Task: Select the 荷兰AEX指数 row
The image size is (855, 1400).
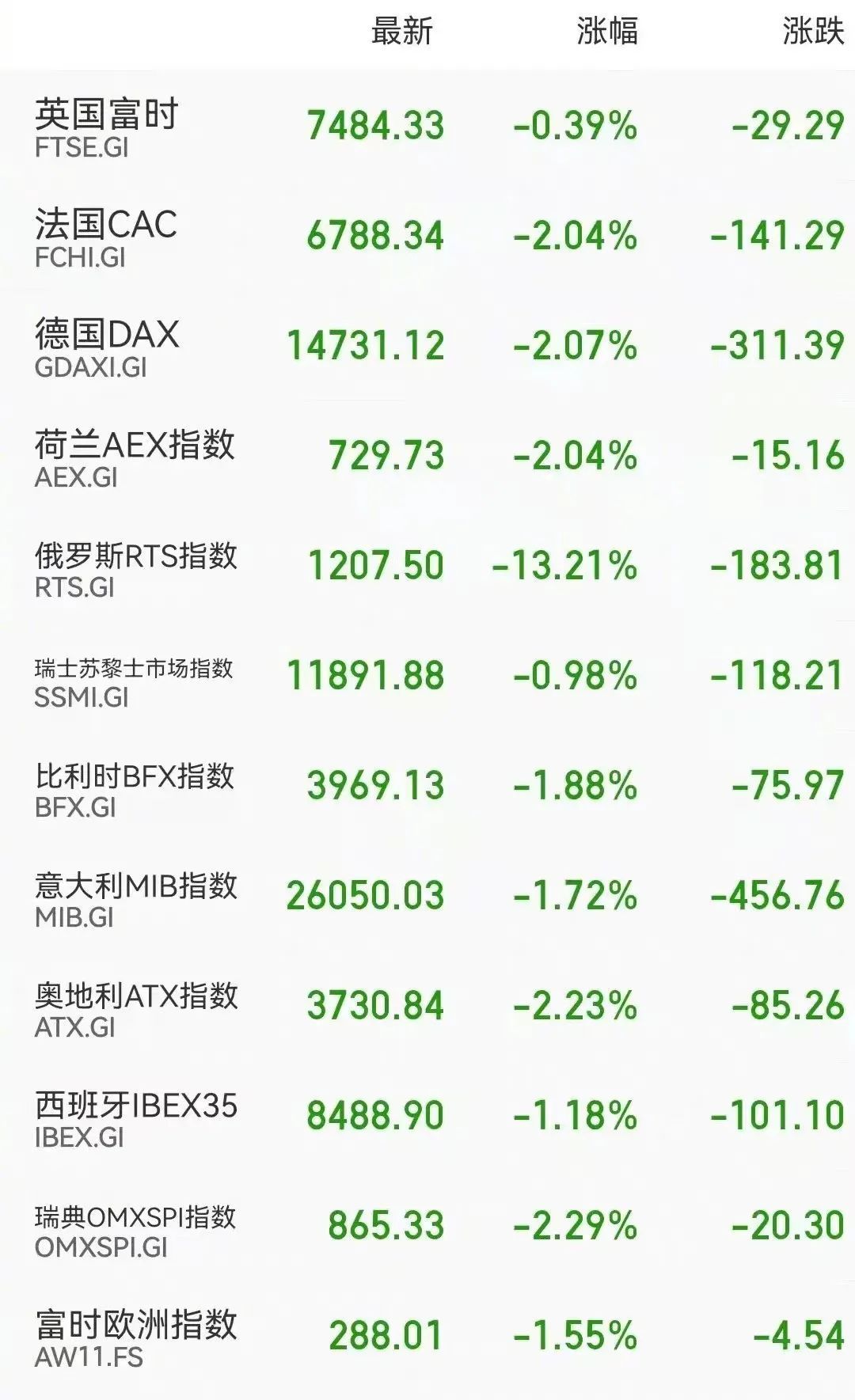Action: click(427, 456)
